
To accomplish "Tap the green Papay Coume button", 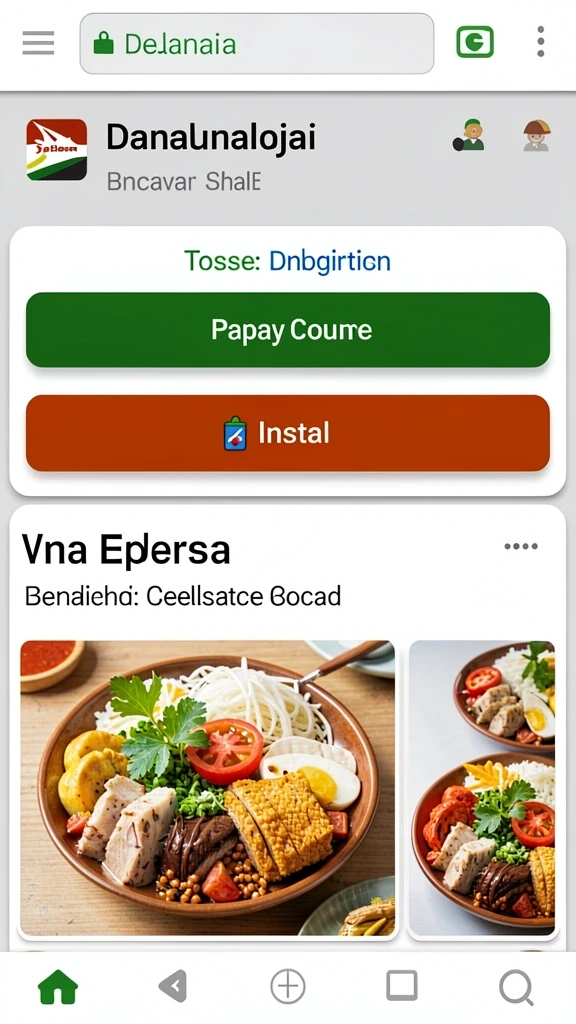I will [x=288, y=330].
